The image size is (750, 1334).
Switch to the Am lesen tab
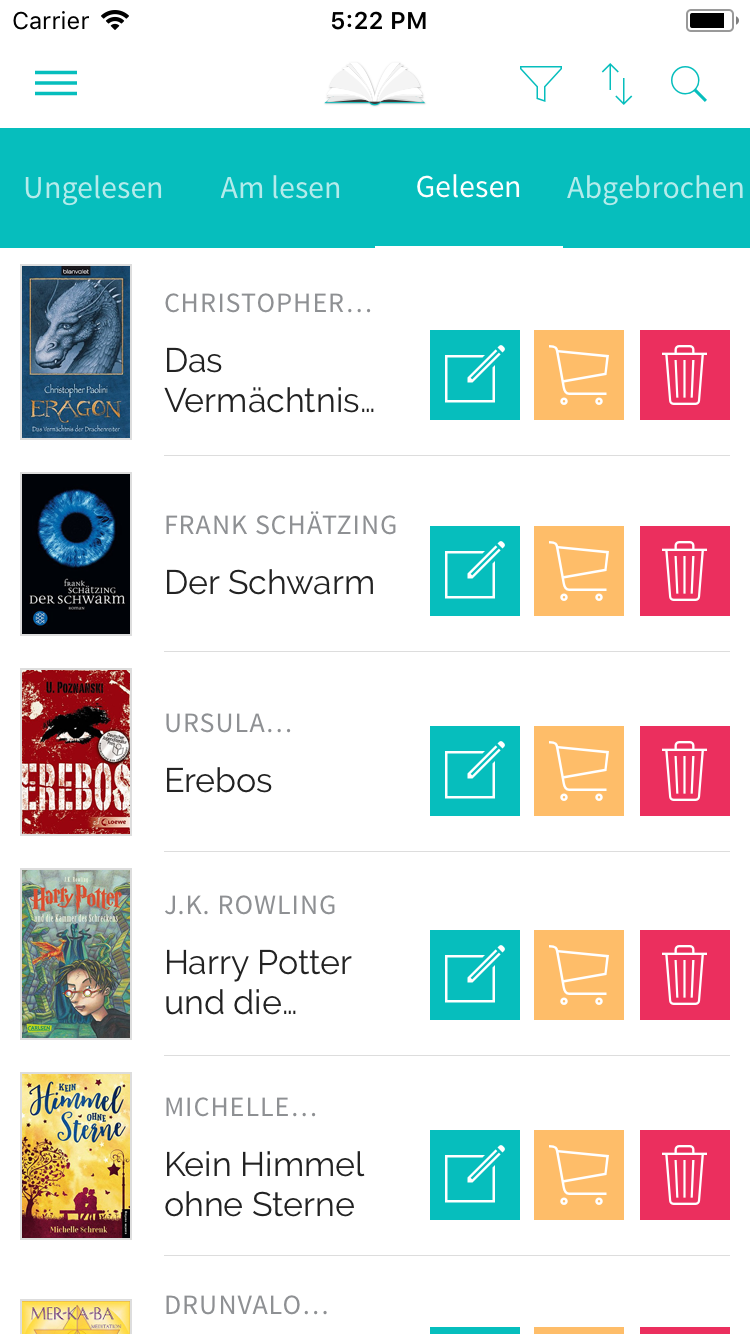[x=280, y=188]
